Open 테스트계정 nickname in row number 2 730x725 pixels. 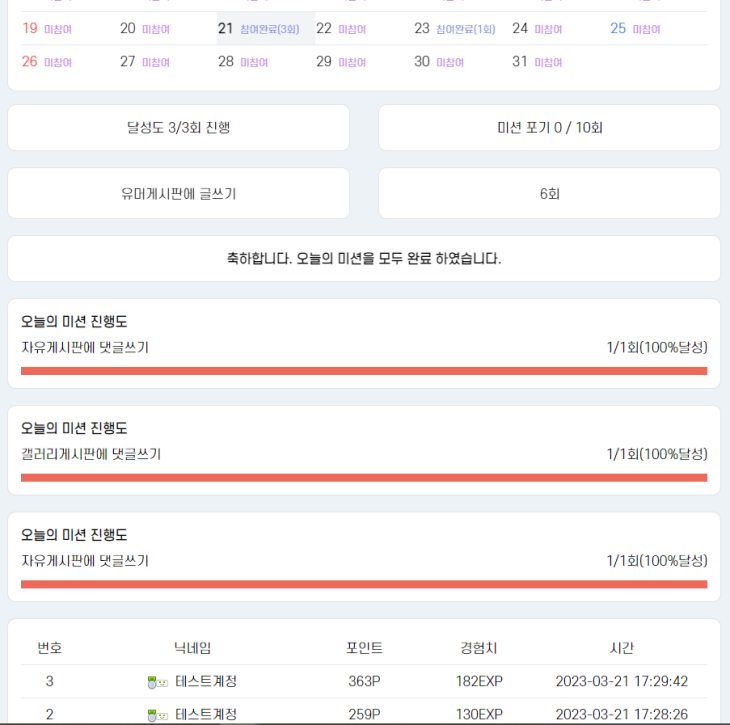click(205, 714)
